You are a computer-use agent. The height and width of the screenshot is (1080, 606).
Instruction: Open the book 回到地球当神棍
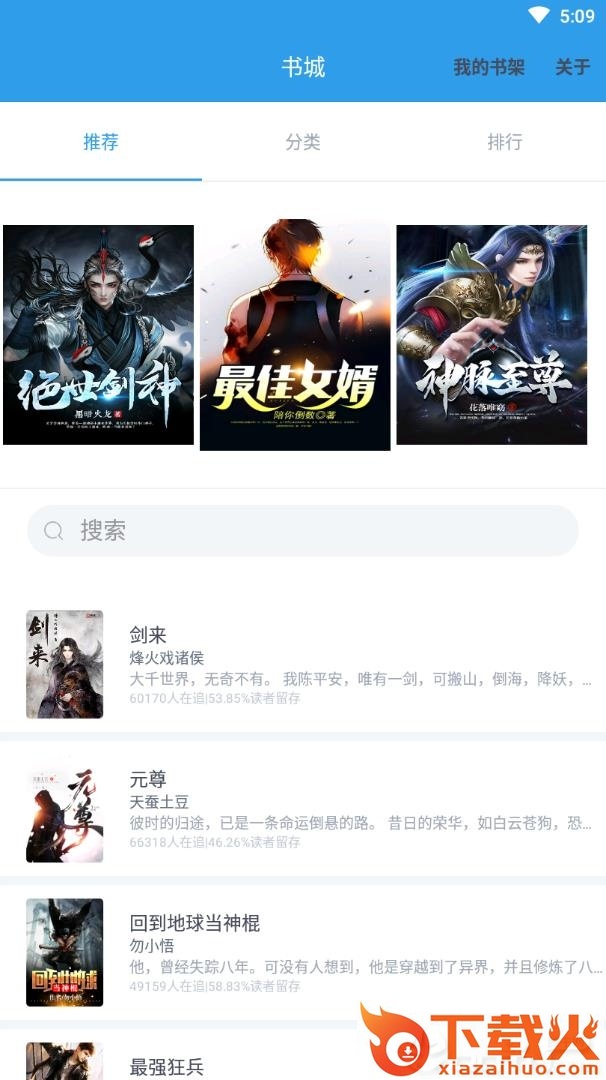[303, 953]
